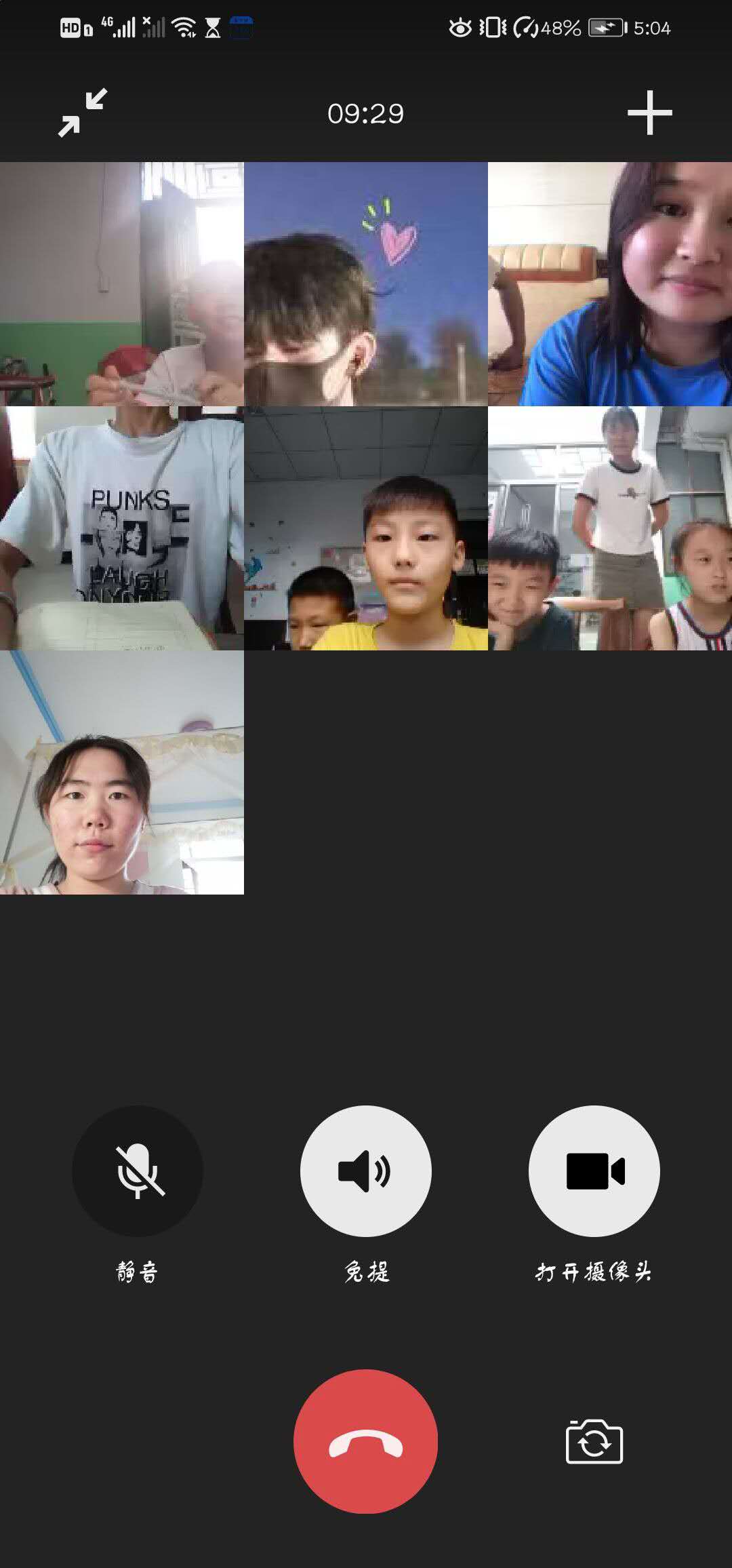732x1568 pixels.
Task: Enlarge the video tile with pink heart
Action: [366, 284]
